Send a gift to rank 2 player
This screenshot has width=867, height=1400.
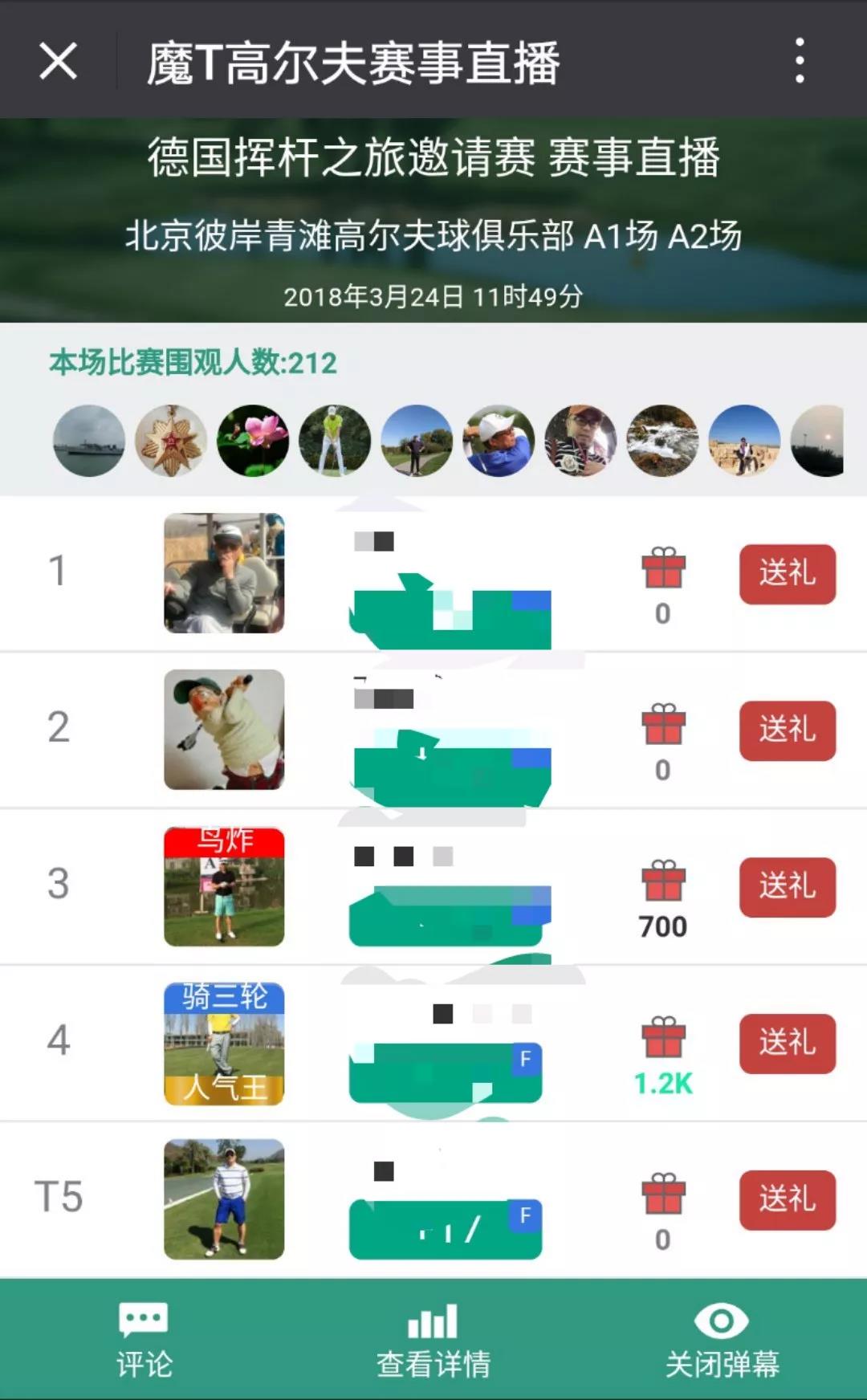(787, 731)
